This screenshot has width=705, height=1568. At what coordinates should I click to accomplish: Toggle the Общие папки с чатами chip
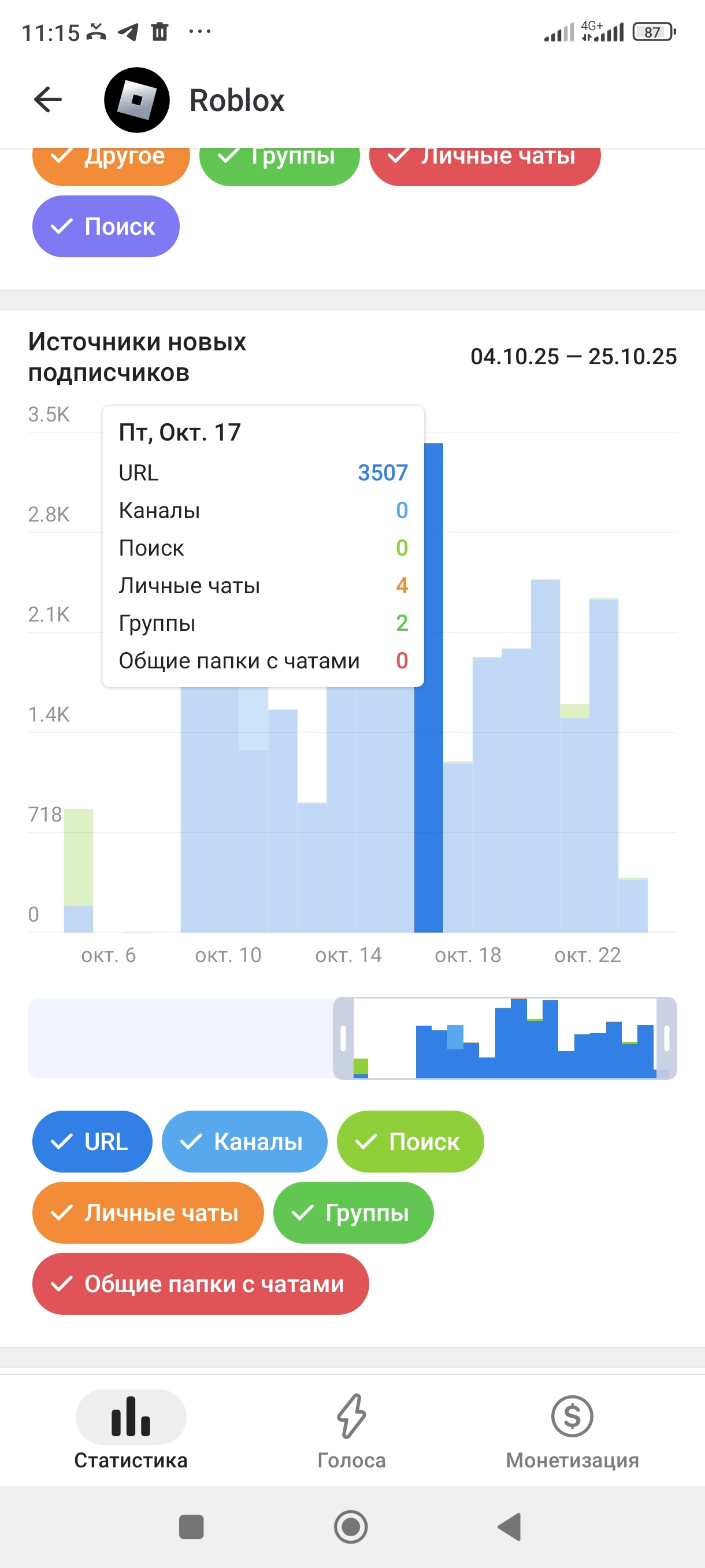[200, 1284]
